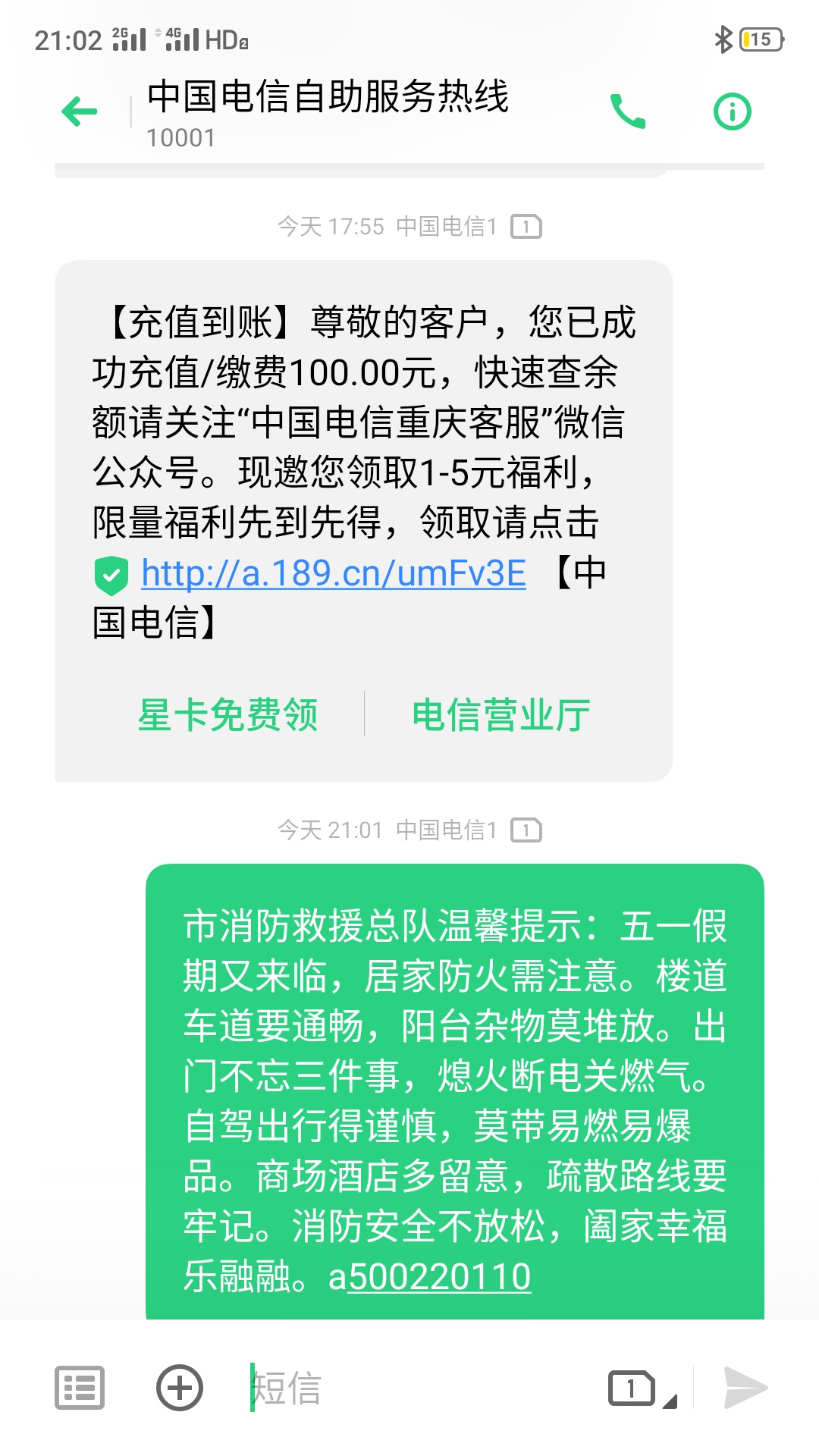The height and width of the screenshot is (1456, 819).
Task: Tap the underlined number 500220110
Action: coord(439,1276)
